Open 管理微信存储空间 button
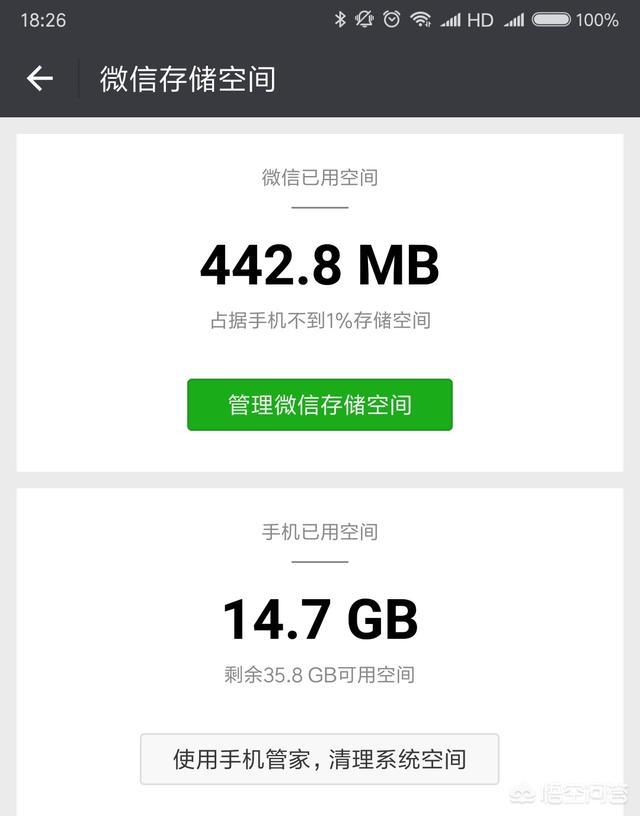The width and height of the screenshot is (640, 816). [x=320, y=405]
